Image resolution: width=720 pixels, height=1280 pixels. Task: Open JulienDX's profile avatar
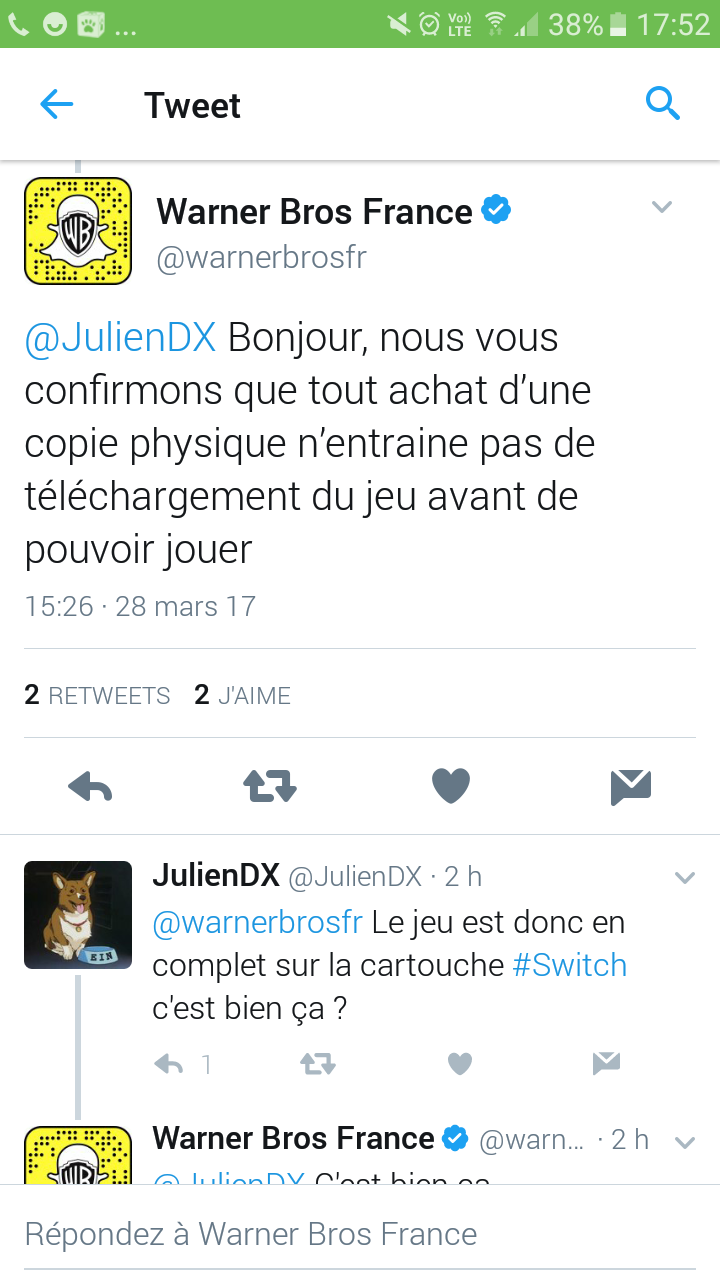tap(78, 915)
